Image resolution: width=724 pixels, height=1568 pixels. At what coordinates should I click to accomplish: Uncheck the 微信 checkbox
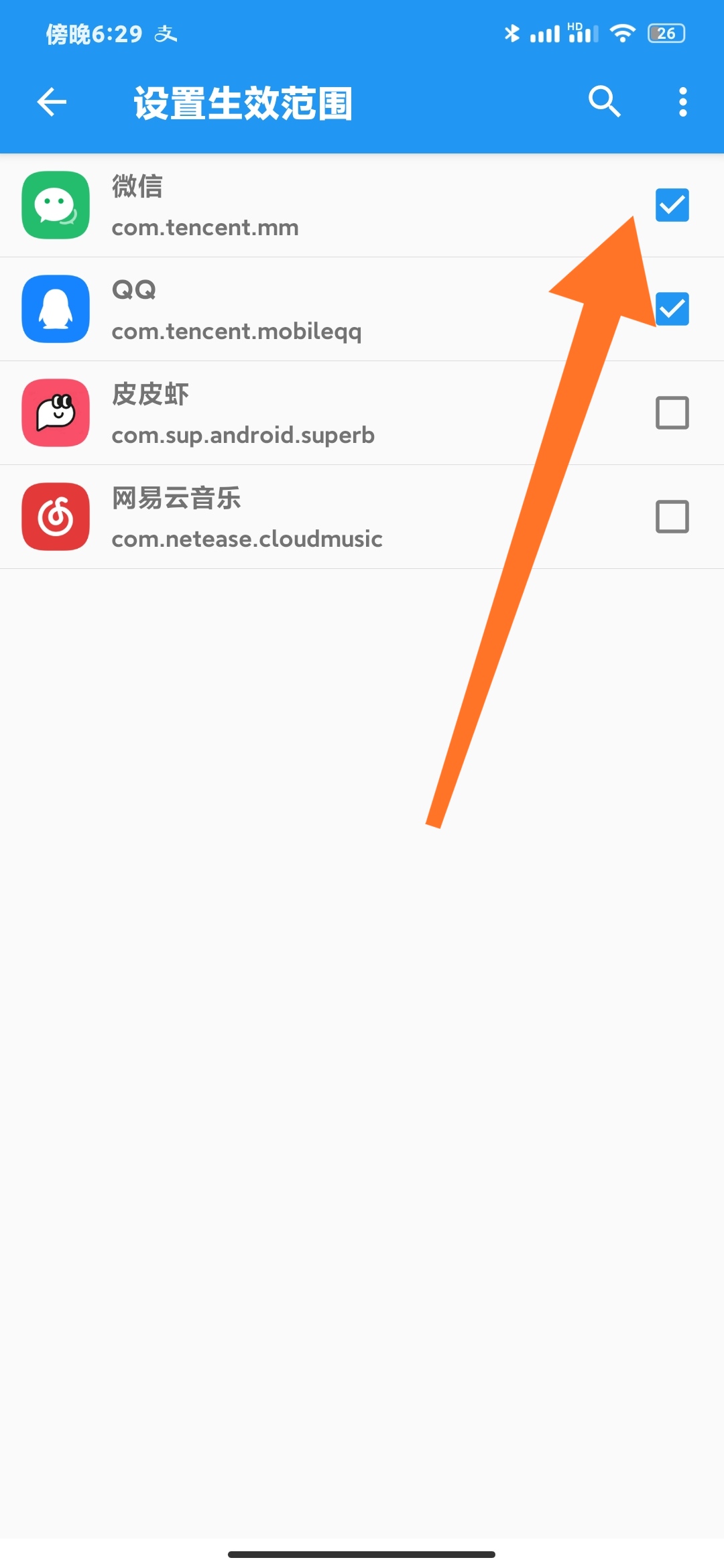coord(672,205)
